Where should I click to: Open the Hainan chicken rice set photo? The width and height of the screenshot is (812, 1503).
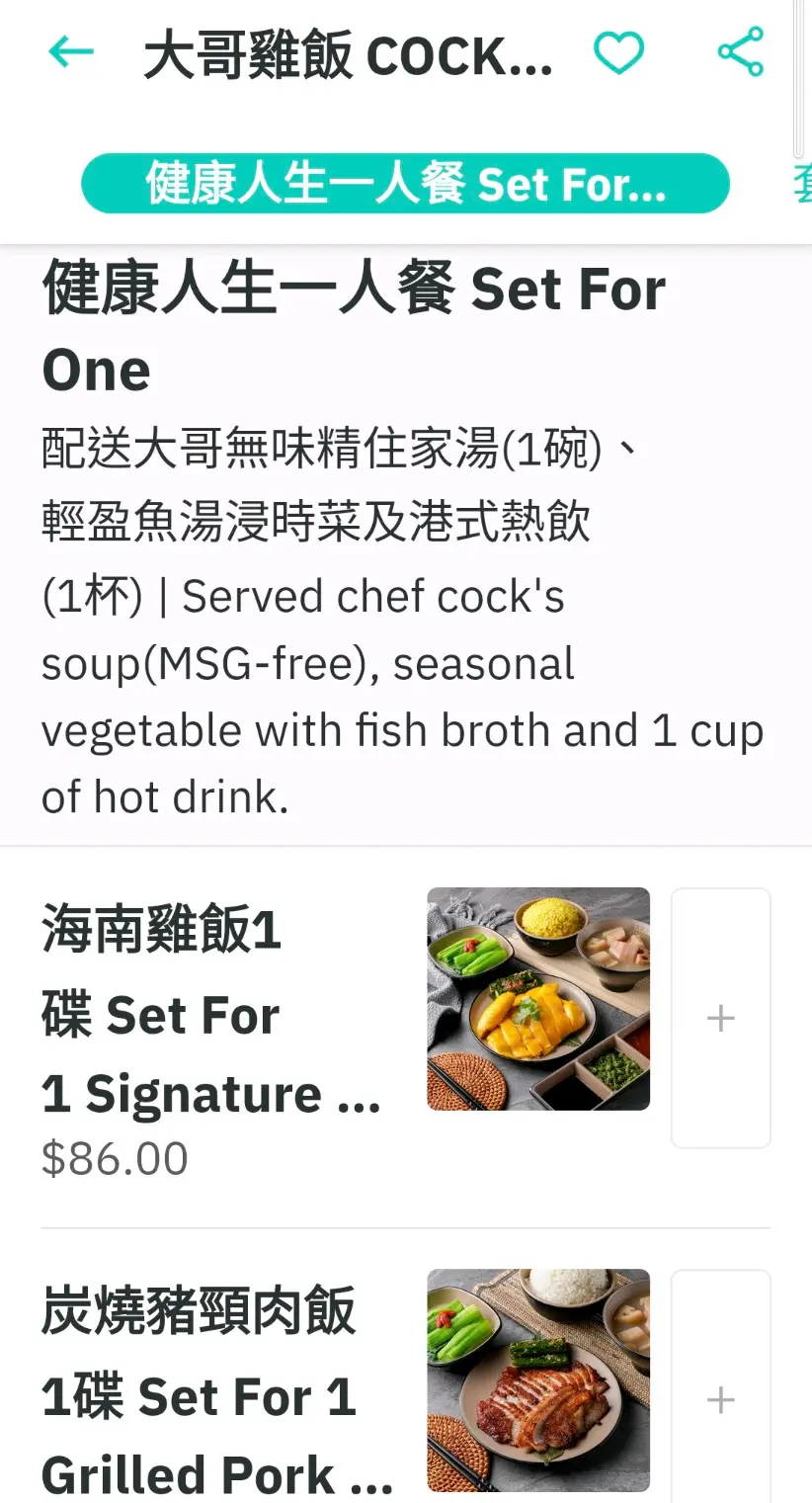coord(538,999)
